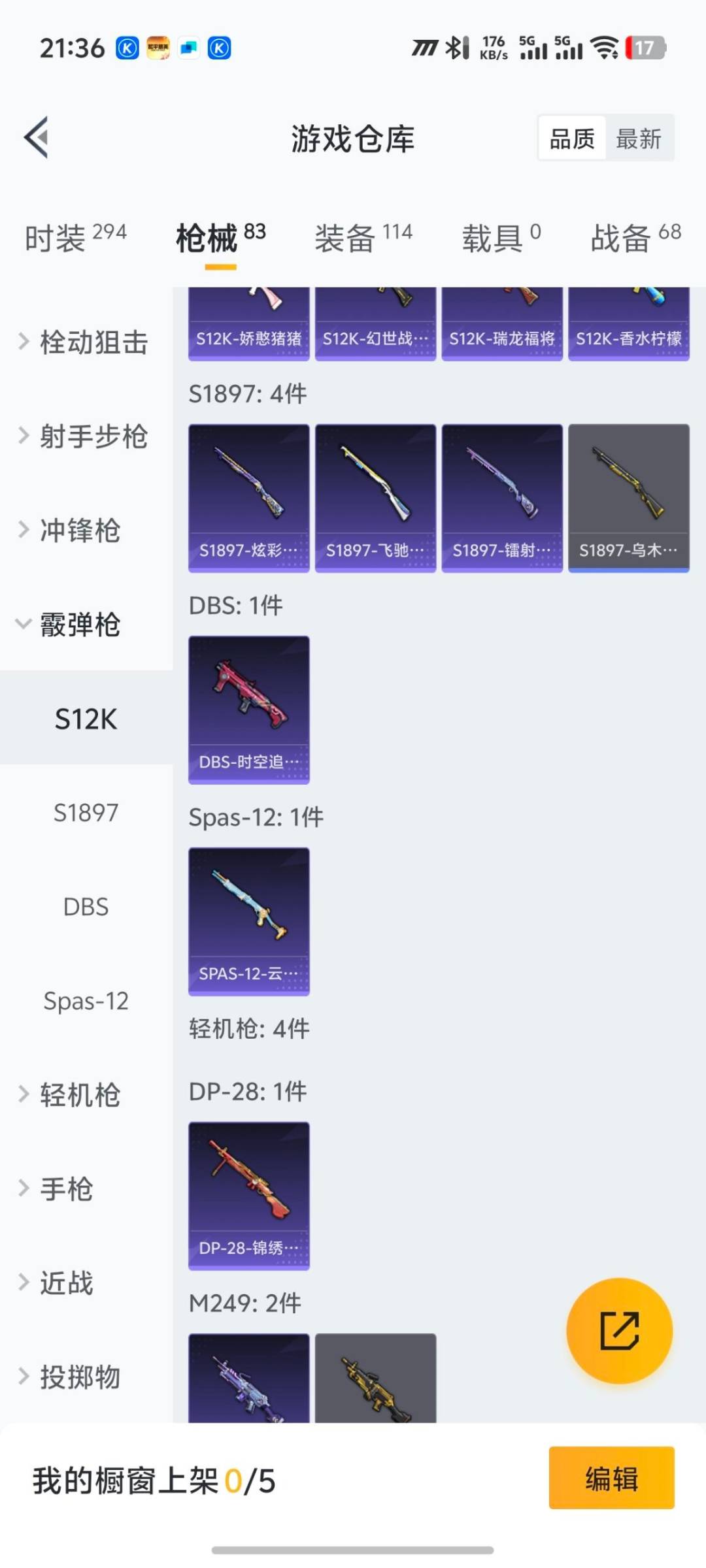Go back from 游戏仓库

click(x=37, y=137)
